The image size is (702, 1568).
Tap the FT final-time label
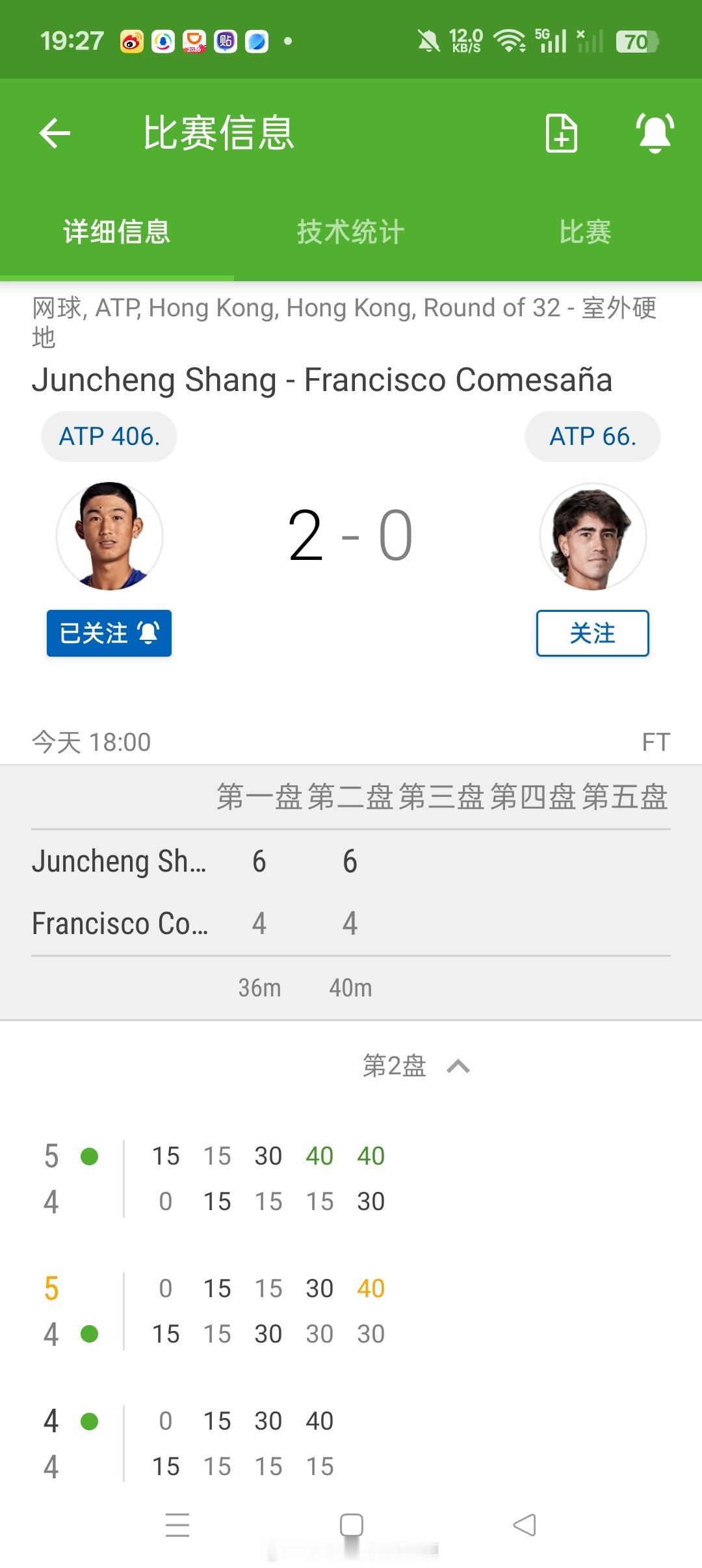pyautogui.click(x=656, y=740)
